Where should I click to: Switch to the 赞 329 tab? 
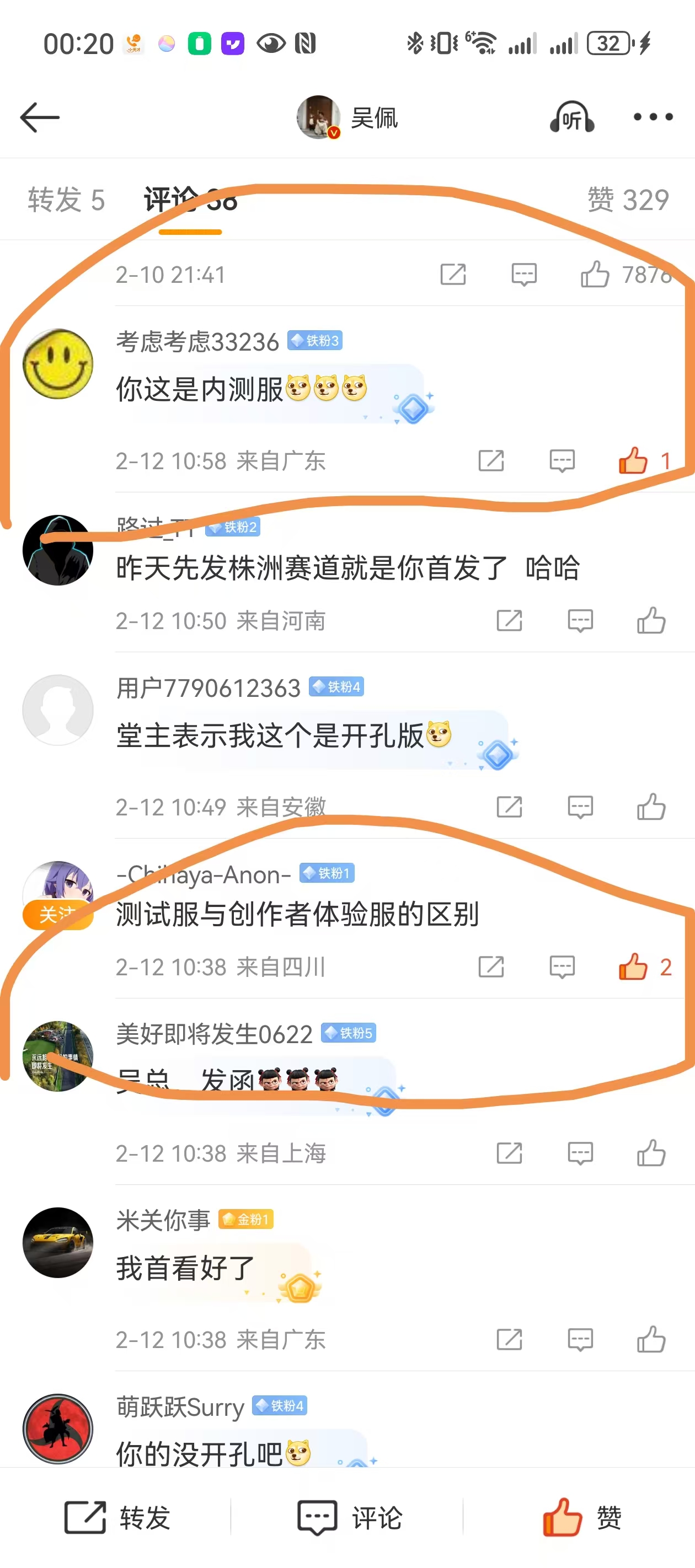tap(628, 200)
